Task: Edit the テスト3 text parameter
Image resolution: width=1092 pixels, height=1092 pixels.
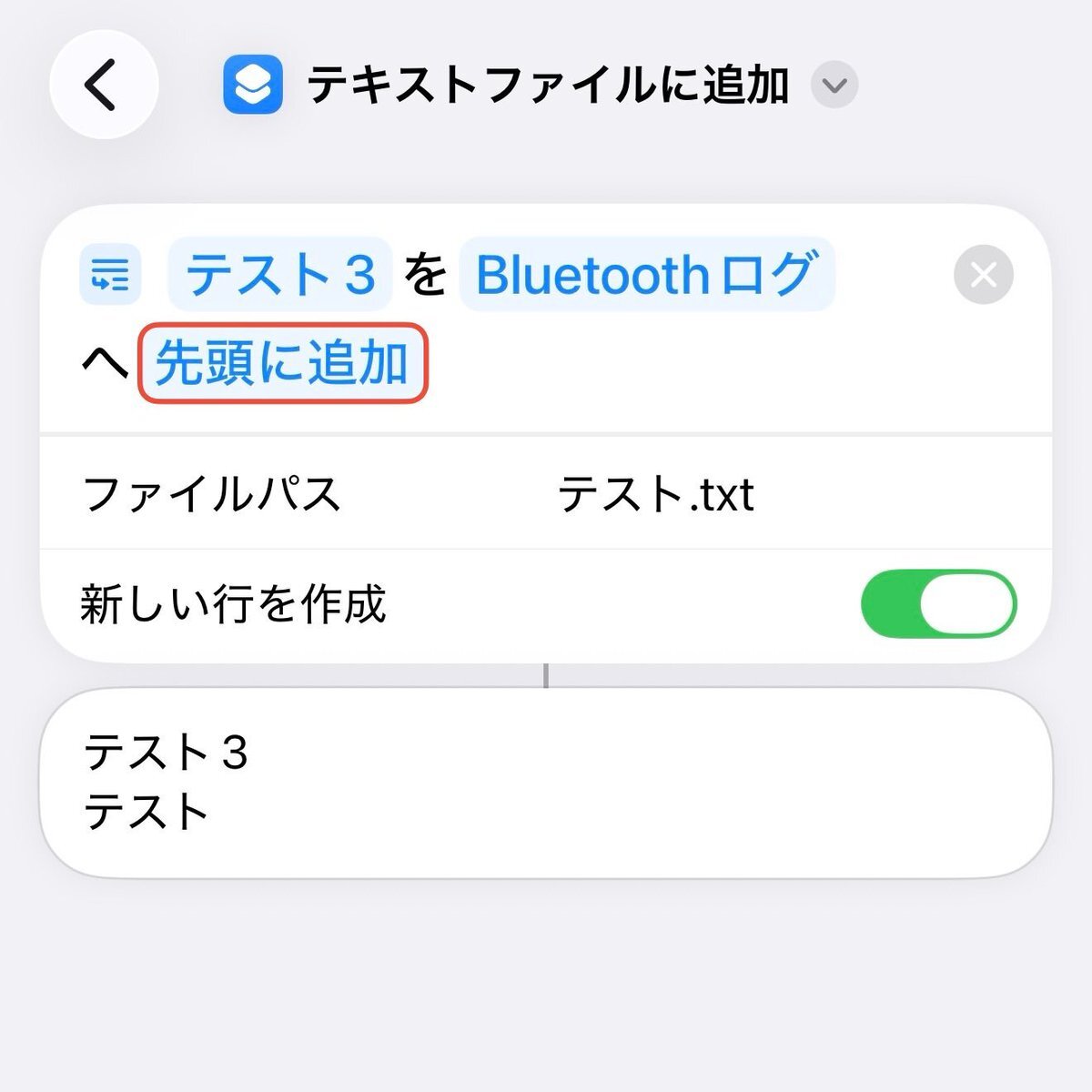Action: tap(280, 274)
